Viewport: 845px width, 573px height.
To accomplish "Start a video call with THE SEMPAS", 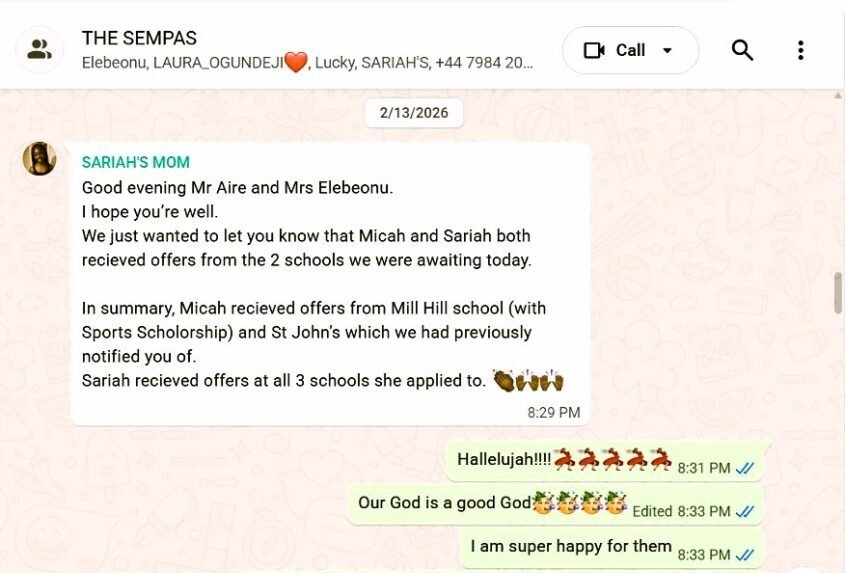I will pos(614,50).
